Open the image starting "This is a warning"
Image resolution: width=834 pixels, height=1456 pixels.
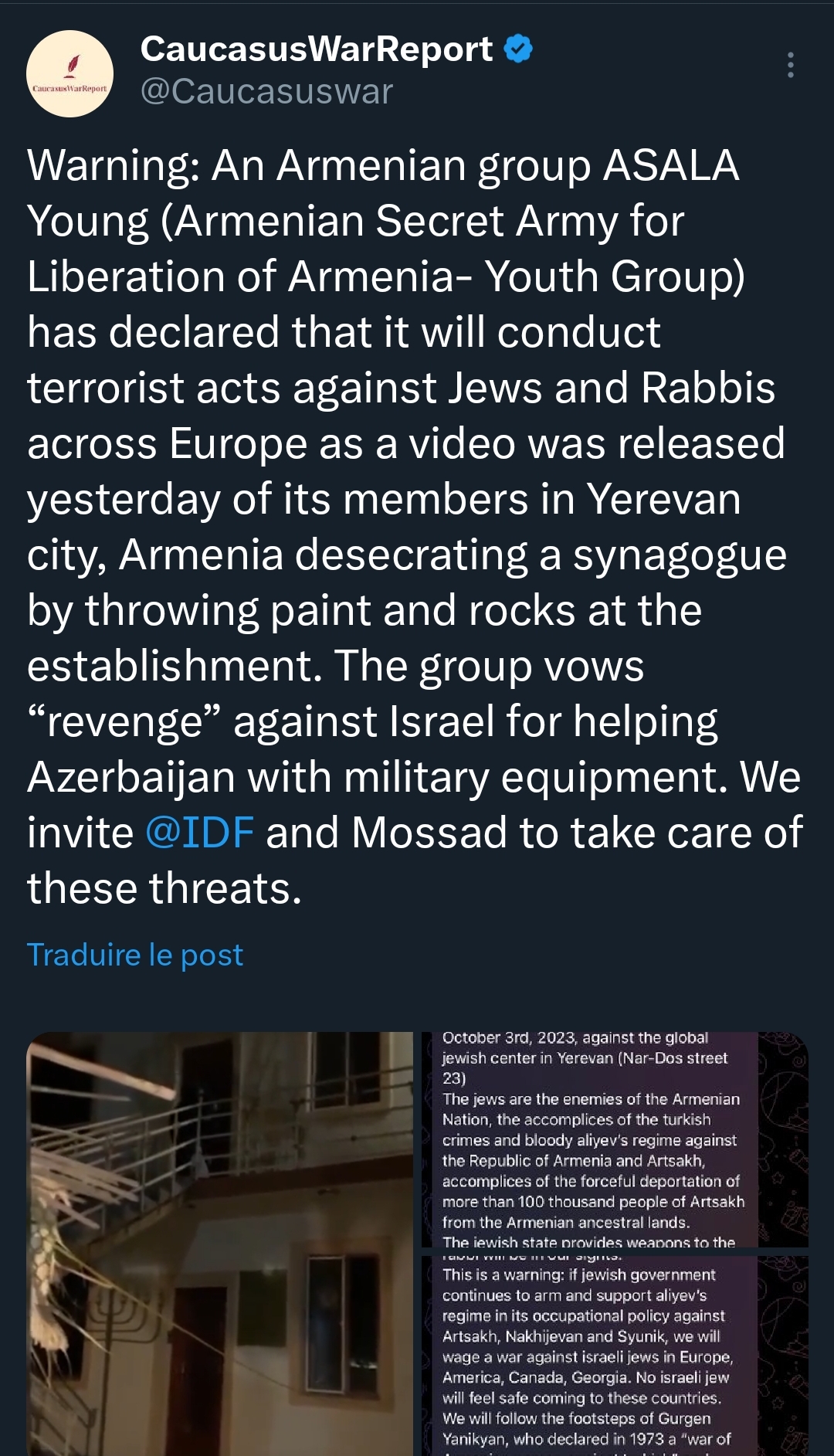point(614,1356)
